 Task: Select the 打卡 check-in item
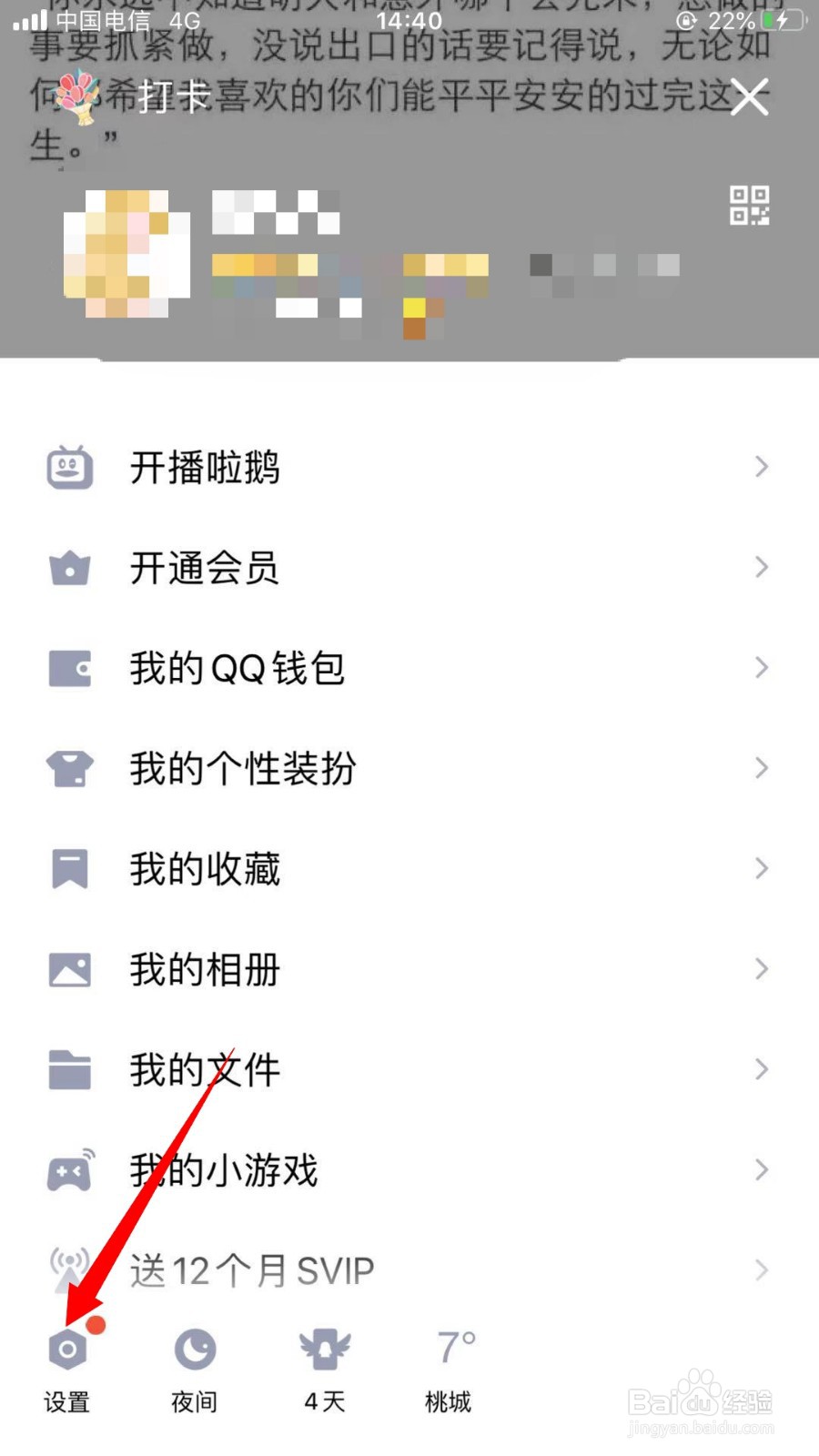tap(178, 95)
